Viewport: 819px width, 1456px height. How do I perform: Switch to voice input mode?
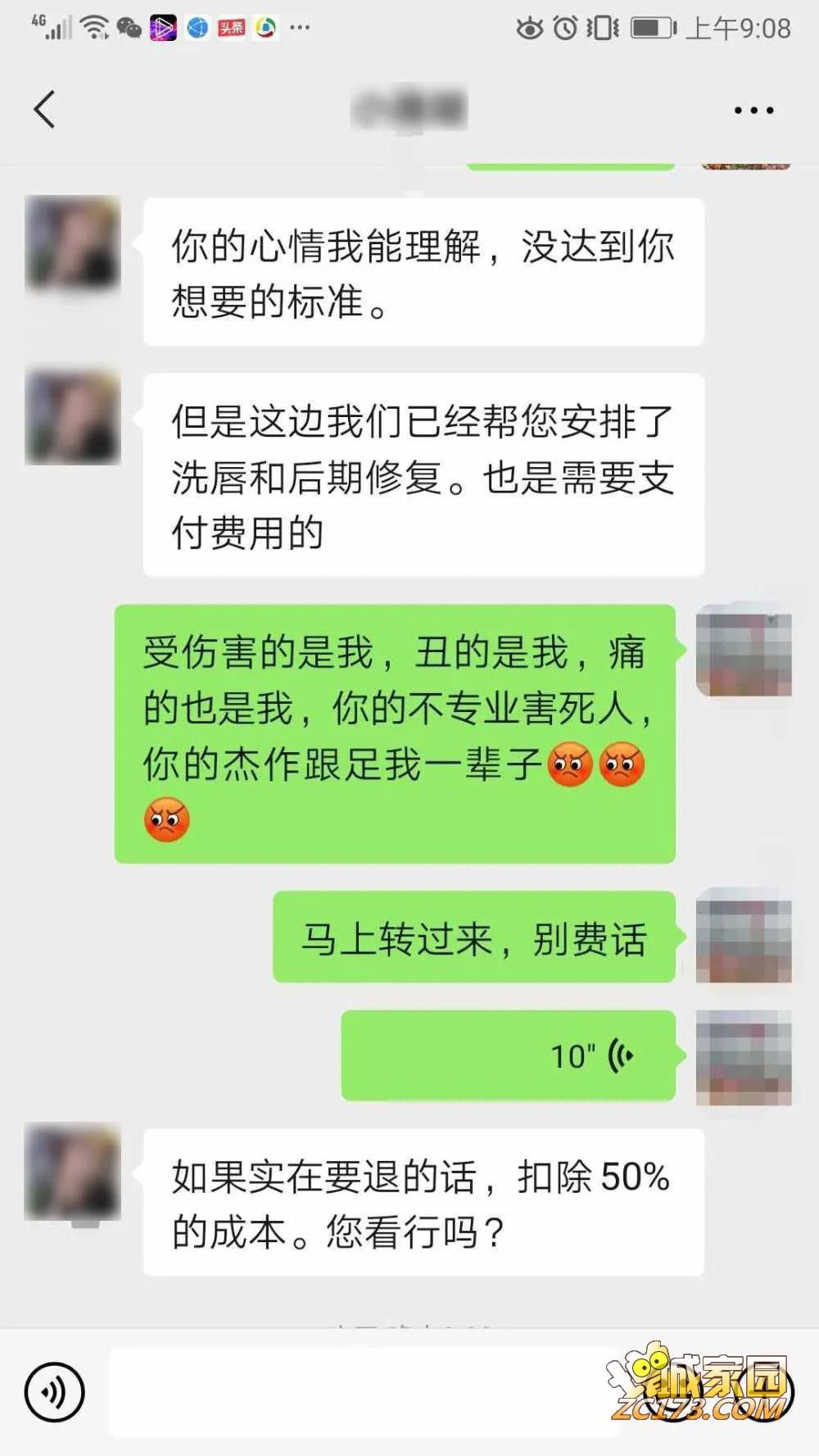tap(54, 1391)
